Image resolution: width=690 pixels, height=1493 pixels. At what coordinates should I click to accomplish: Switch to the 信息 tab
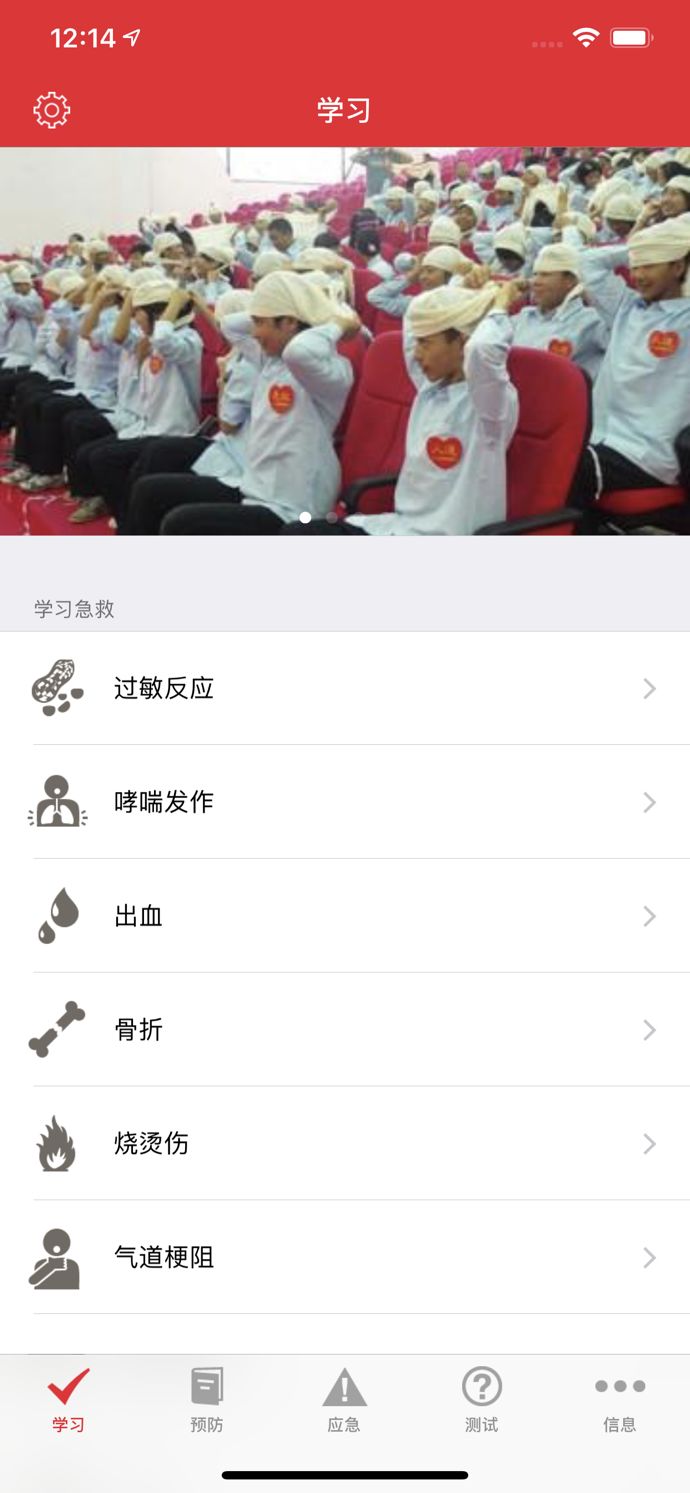620,1400
